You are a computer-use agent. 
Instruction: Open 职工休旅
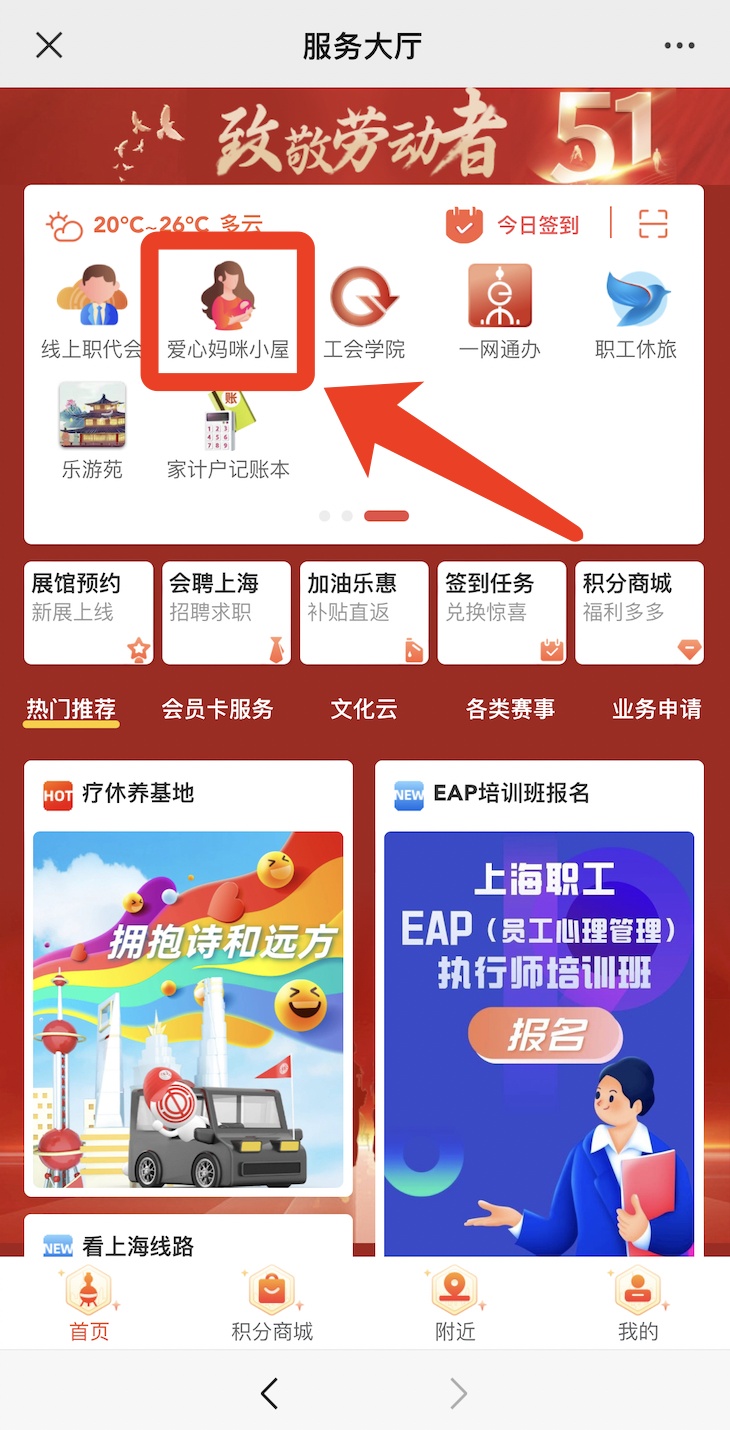point(636,312)
